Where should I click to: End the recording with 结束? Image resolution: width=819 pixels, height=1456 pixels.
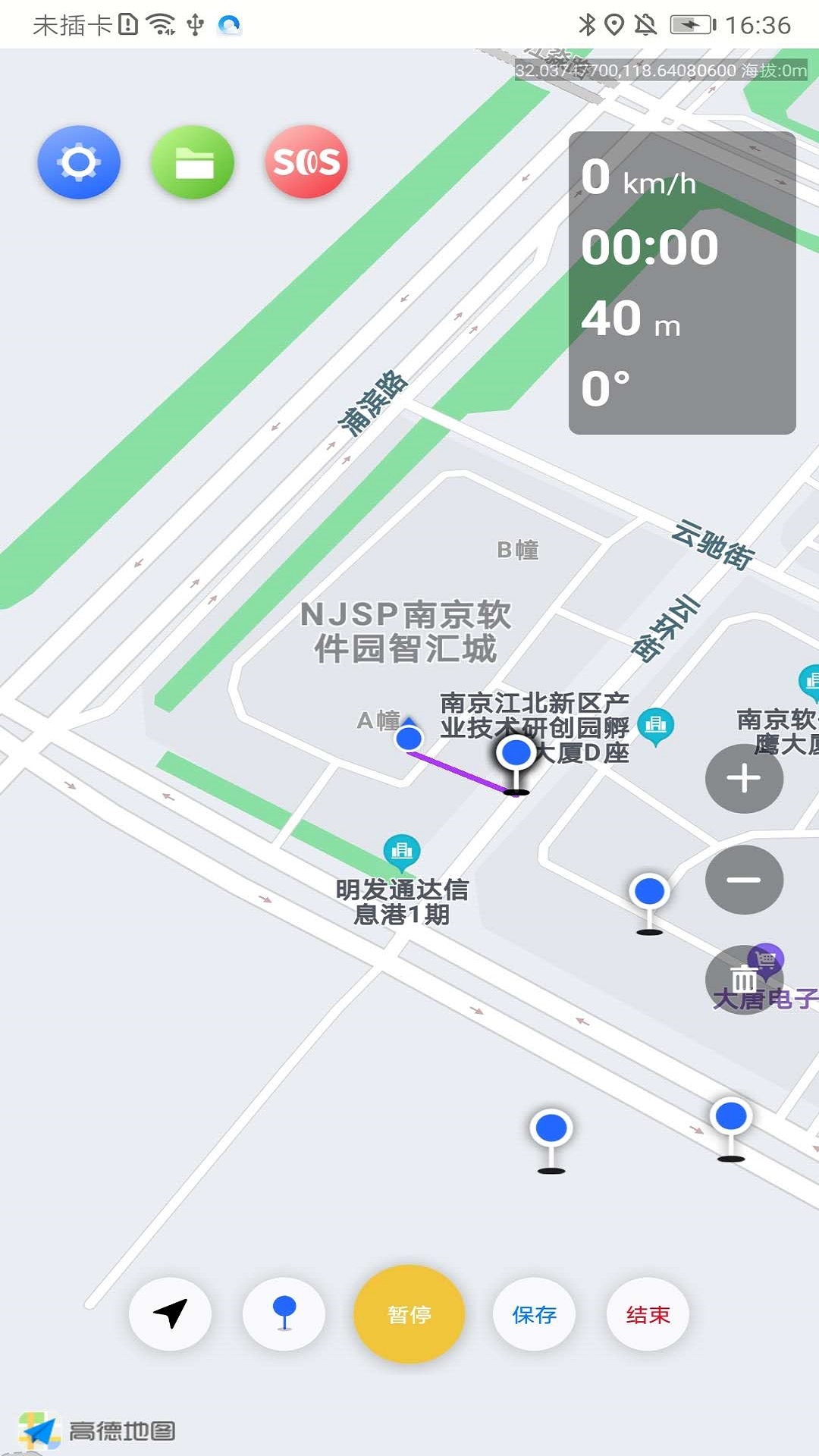coord(648,1314)
